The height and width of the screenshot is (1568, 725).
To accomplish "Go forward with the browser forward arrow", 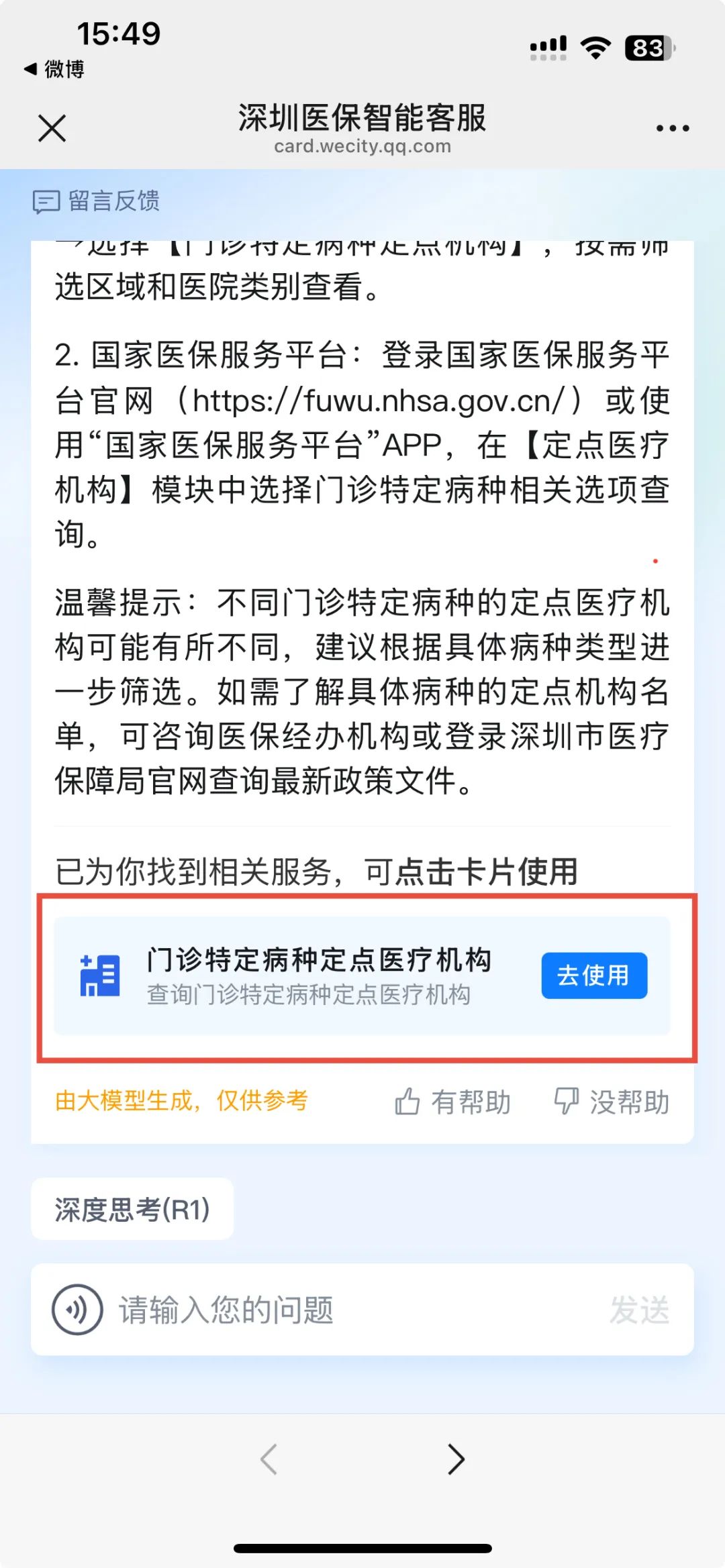I will 456,1459.
